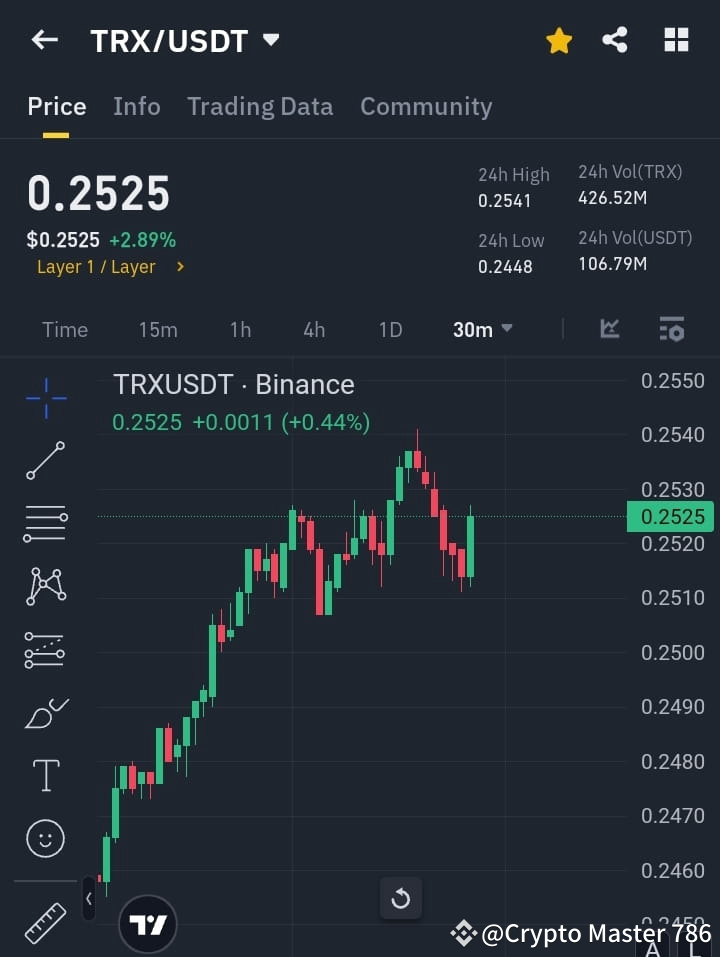Select the brush annotation tool
Image resolution: width=720 pixels, height=957 pixels.
click(x=45, y=713)
